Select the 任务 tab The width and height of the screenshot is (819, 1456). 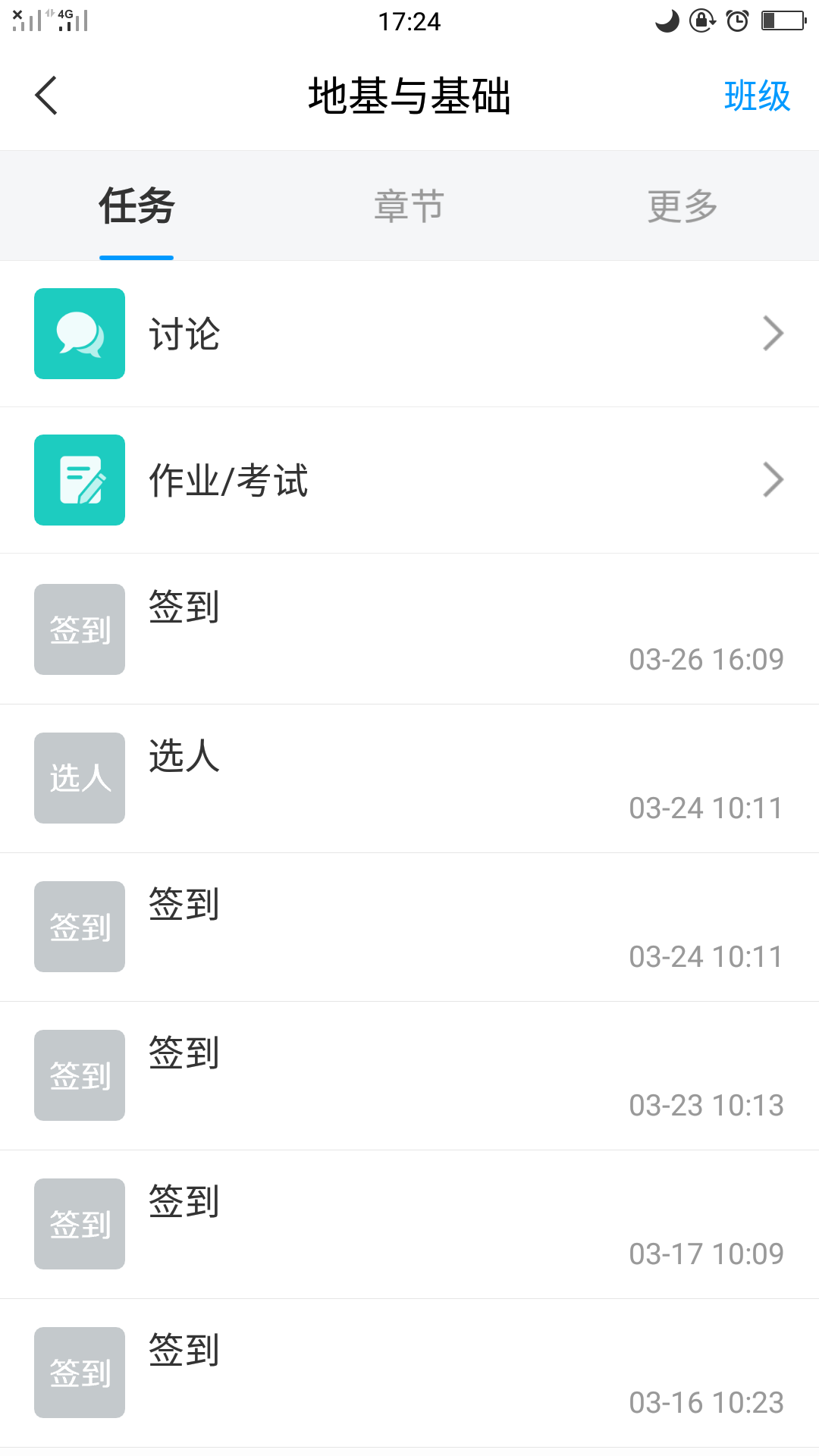coord(136,206)
